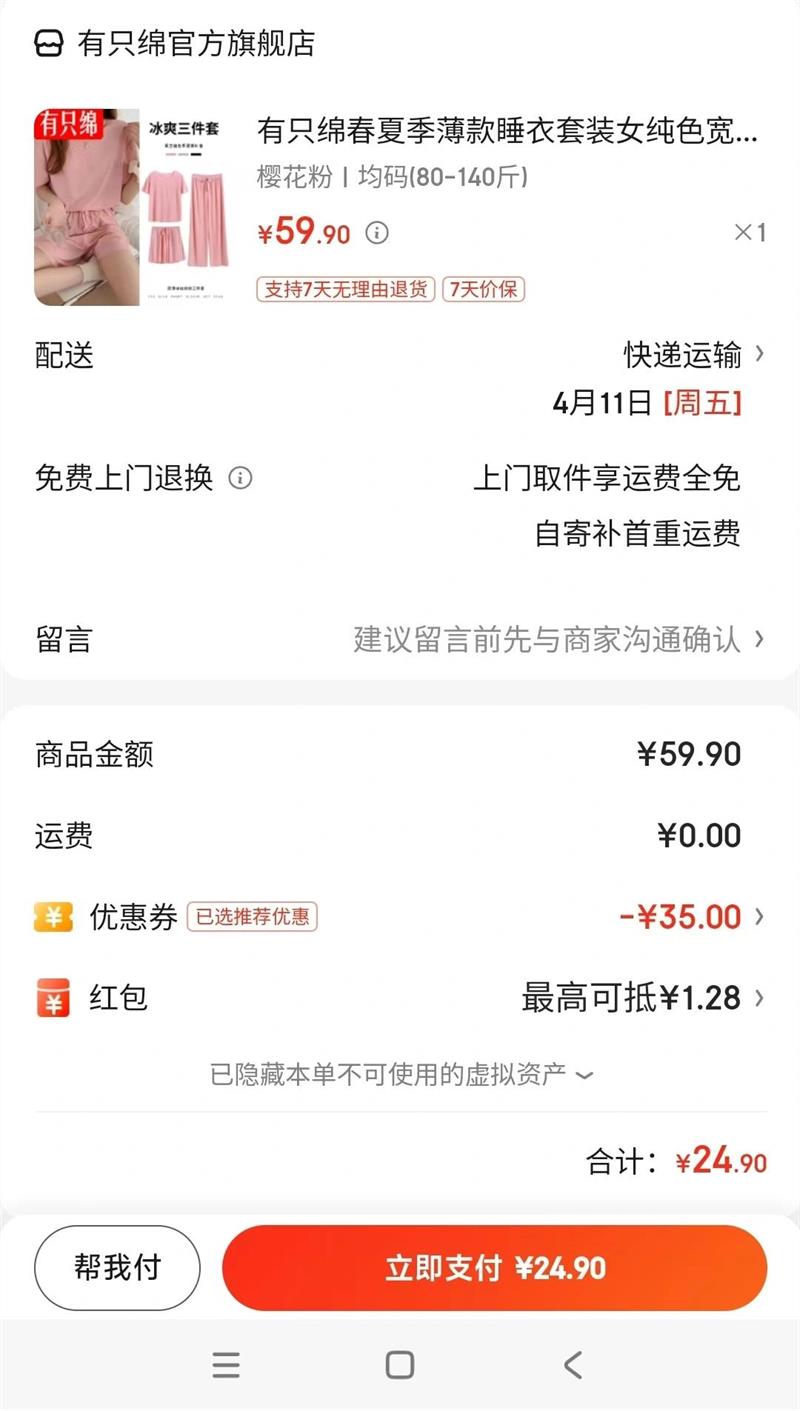
Task: Pay now with 立即支付 ¥24.90
Action: [495, 1268]
